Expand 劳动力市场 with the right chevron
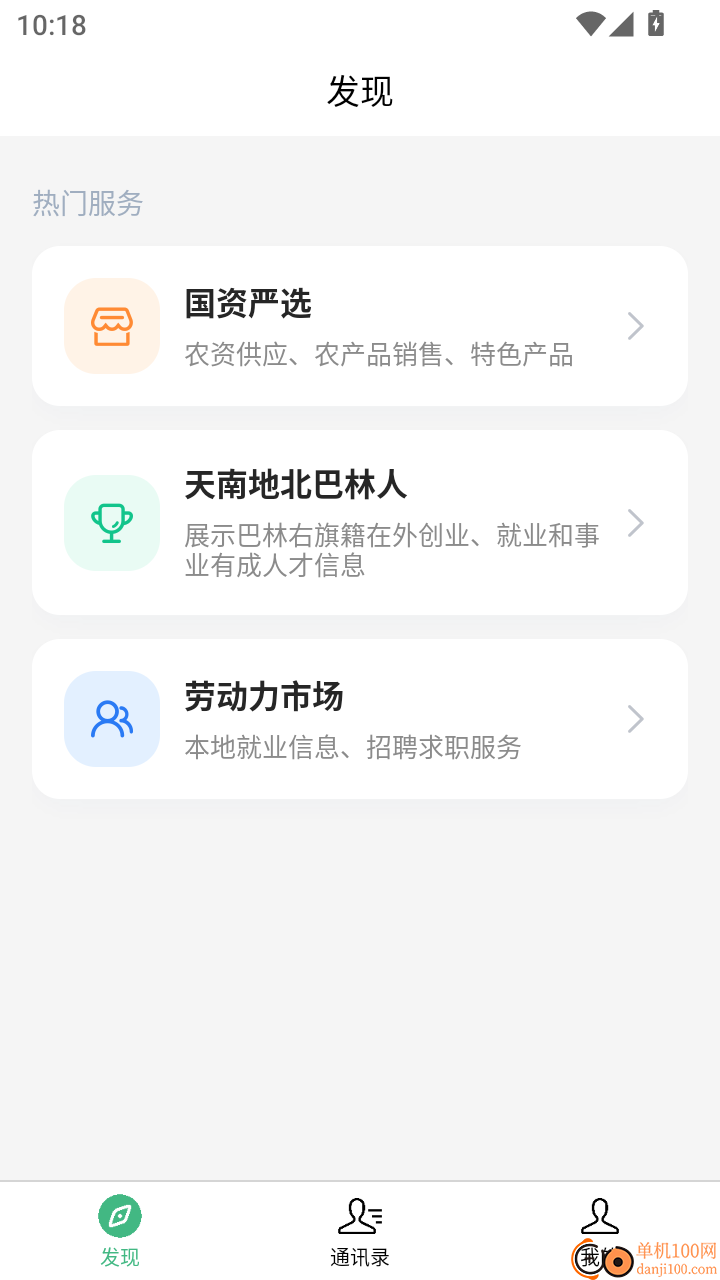720x1280 pixels. coord(635,719)
